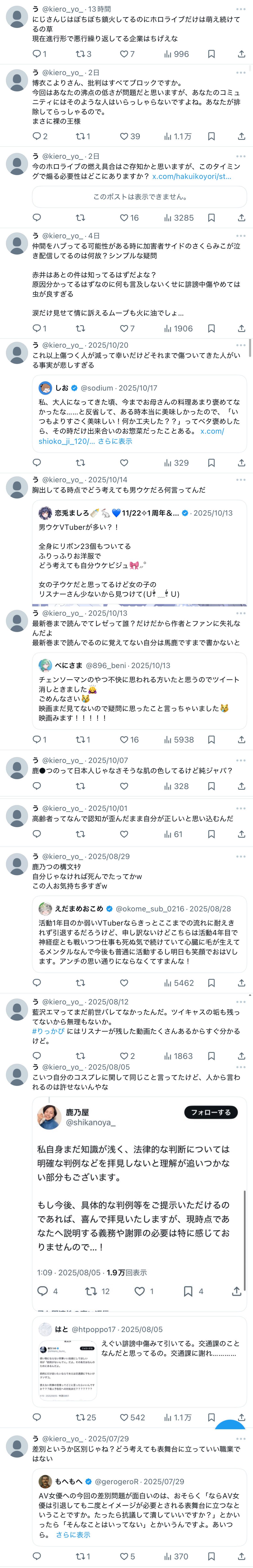Repost the 博衣こよりさん post
Viewport: 253px width, 1568px height.
[x=83, y=136]
